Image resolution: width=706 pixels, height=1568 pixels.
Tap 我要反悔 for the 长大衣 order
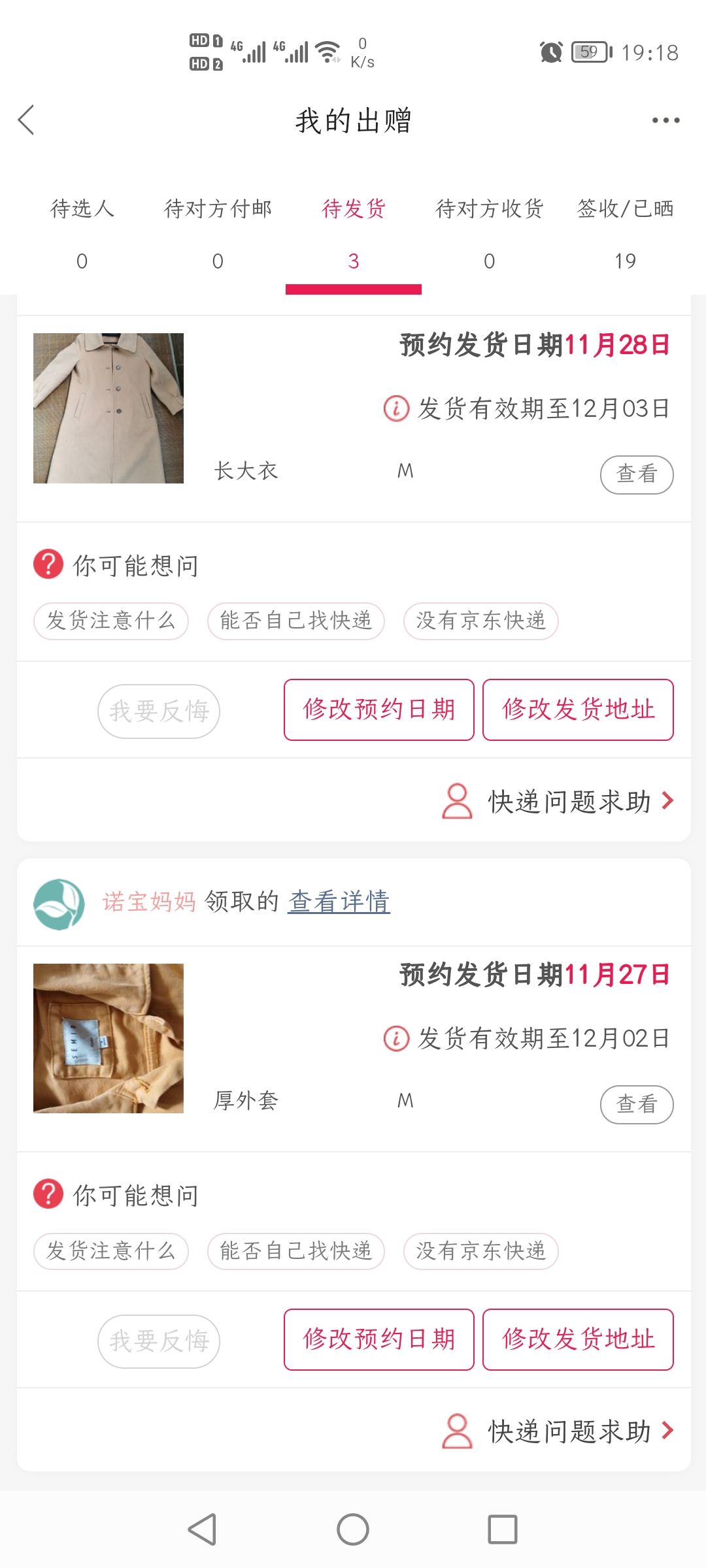159,711
